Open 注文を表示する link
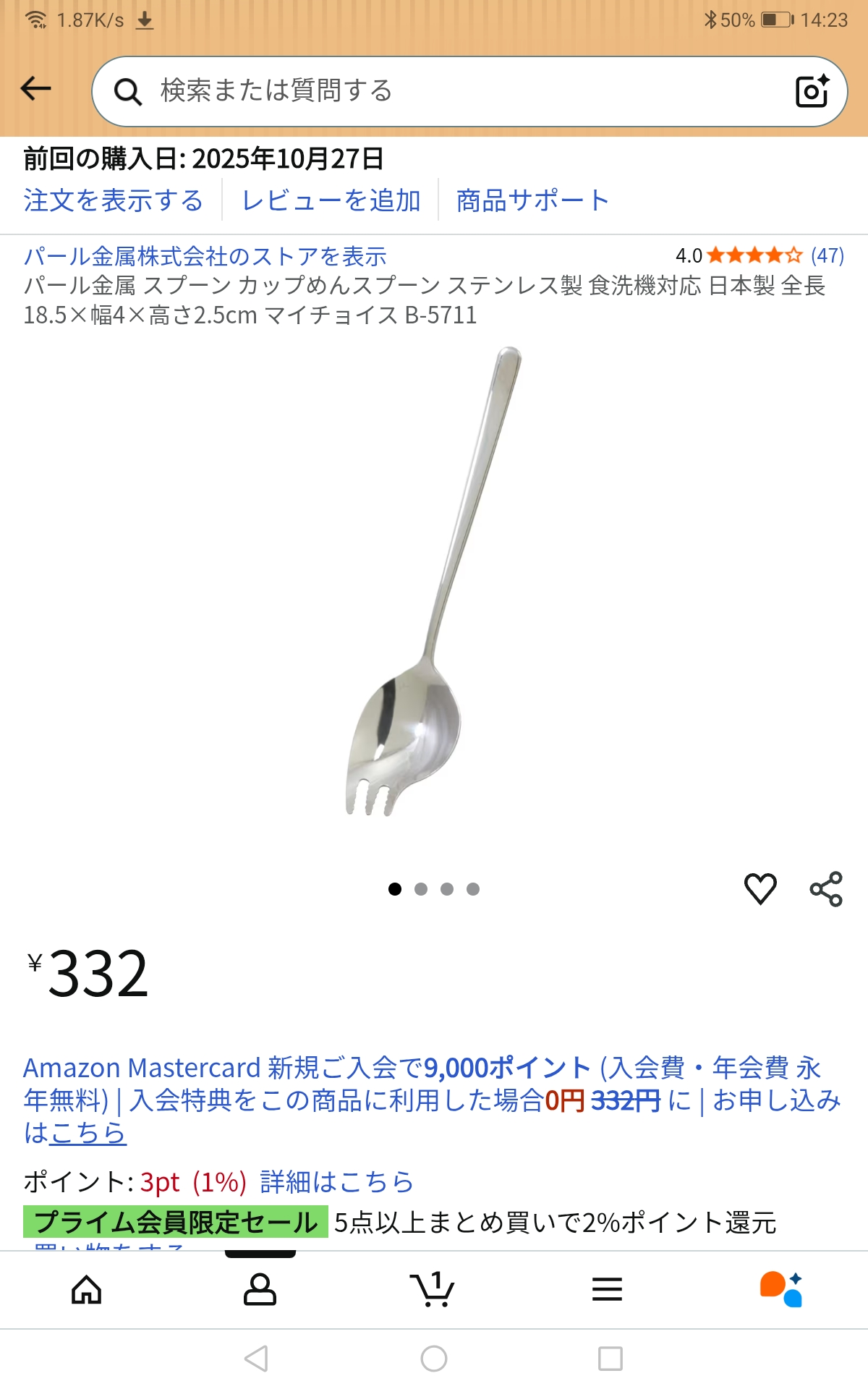The height and width of the screenshot is (1389, 868). pyautogui.click(x=113, y=200)
